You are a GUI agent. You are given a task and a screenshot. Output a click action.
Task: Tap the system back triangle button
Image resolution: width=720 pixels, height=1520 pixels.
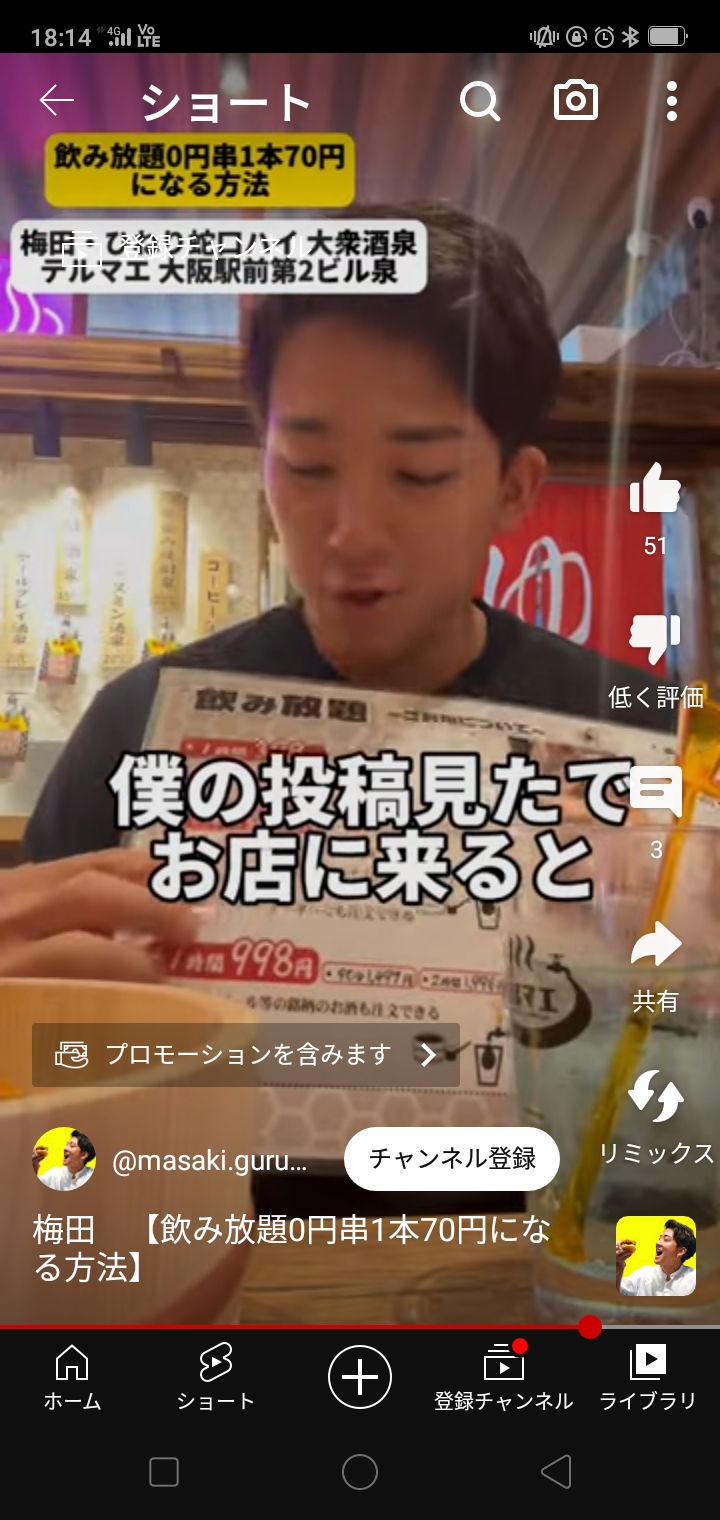point(556,1472)
